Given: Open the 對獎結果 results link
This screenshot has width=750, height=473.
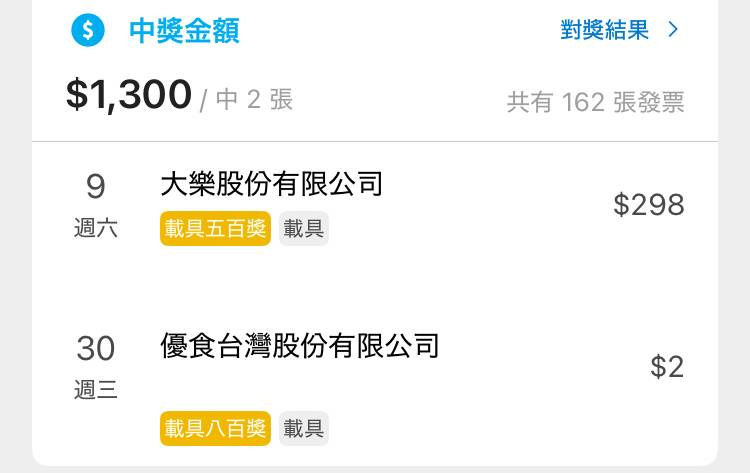Looking at the screenshot, I should coord(618,30).
